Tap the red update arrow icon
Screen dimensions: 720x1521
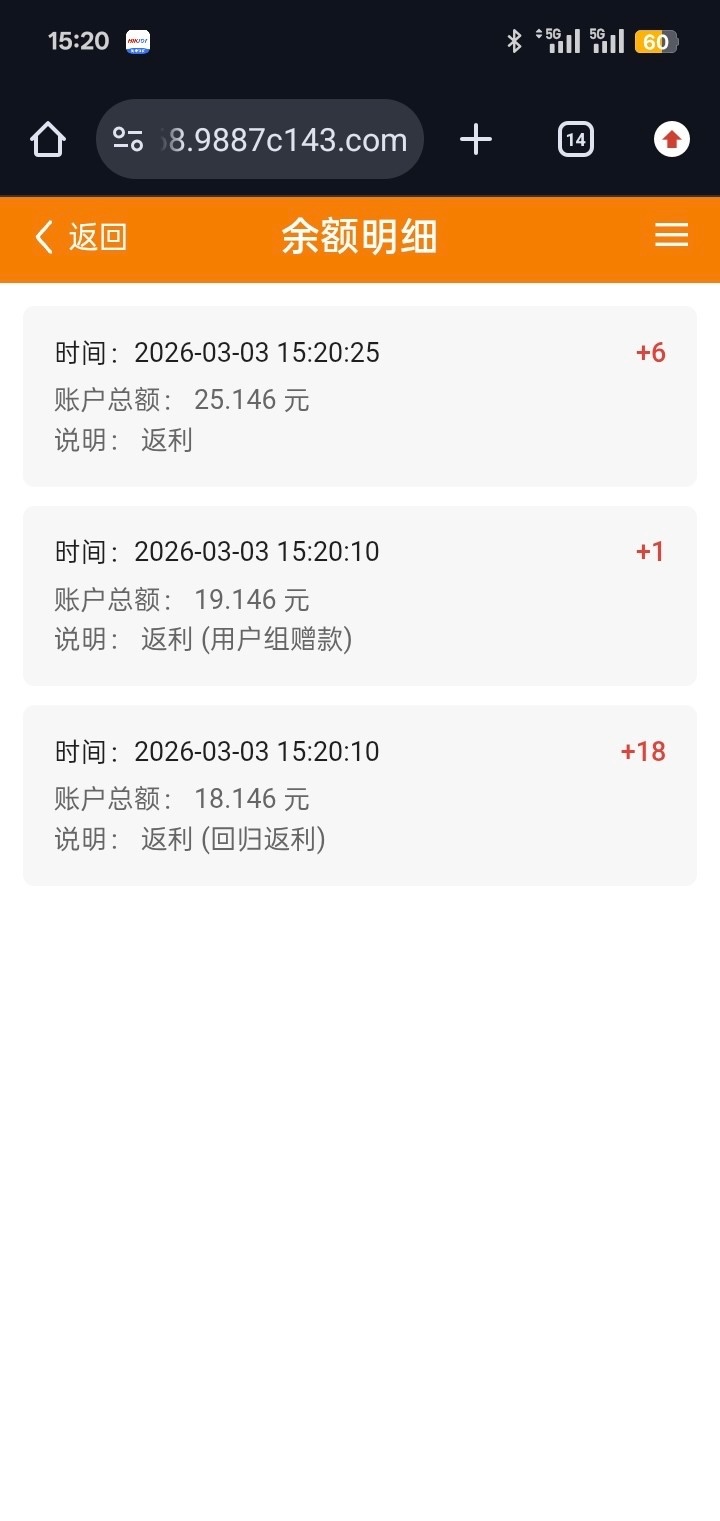coord(672,140)
